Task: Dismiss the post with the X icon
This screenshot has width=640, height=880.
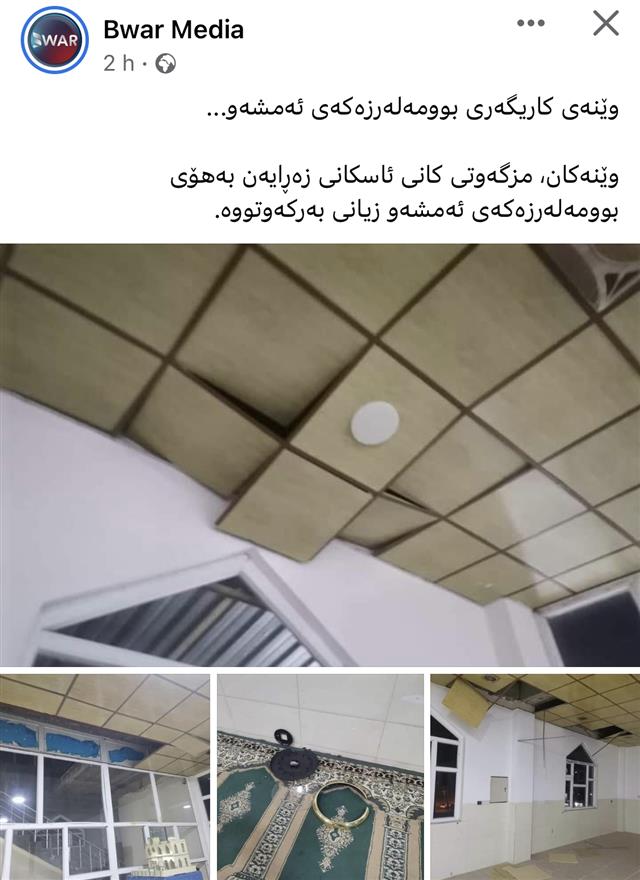Action: [x=606, y=23]
